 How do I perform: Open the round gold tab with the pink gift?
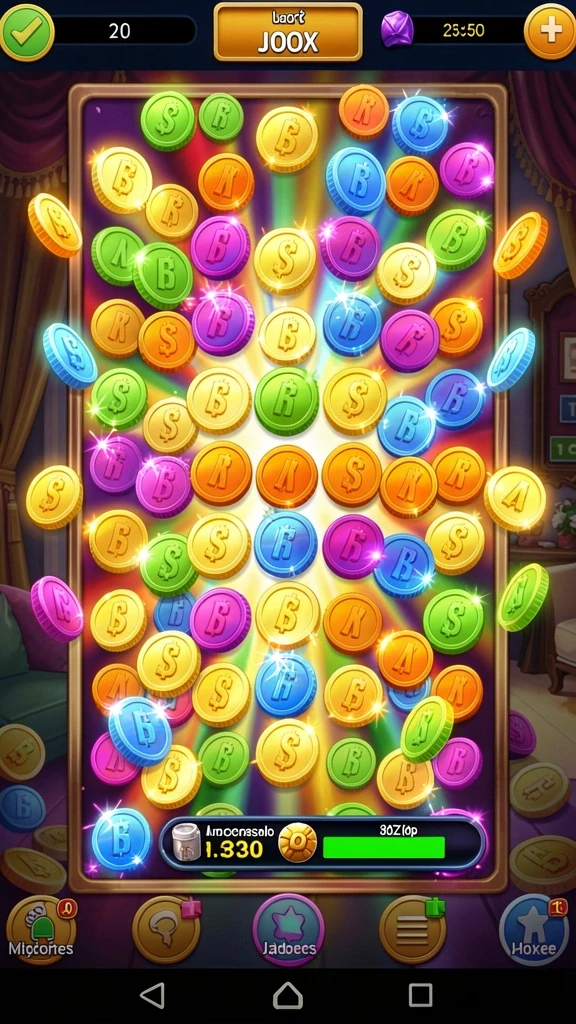coord(166,930)
